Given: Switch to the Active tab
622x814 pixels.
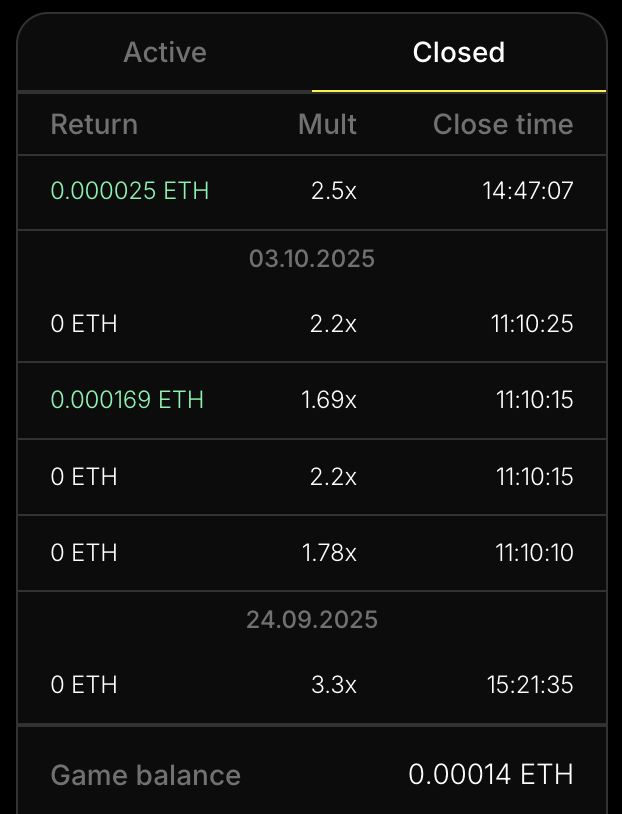Looking at the screenshot, I should [x=165, y=53].
